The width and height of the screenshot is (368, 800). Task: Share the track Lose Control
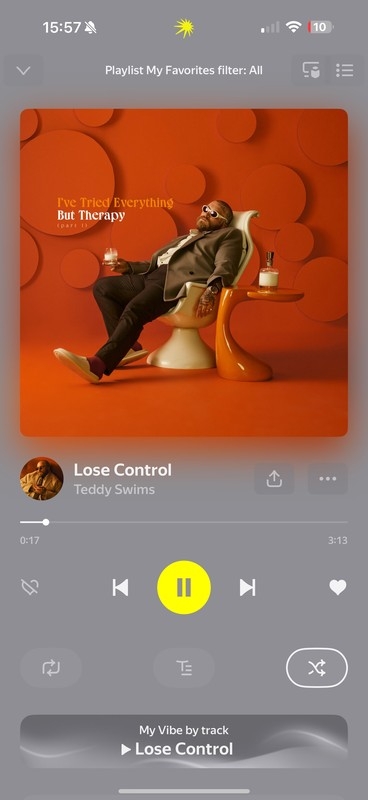pyautogui.click(x=274, y=479)
